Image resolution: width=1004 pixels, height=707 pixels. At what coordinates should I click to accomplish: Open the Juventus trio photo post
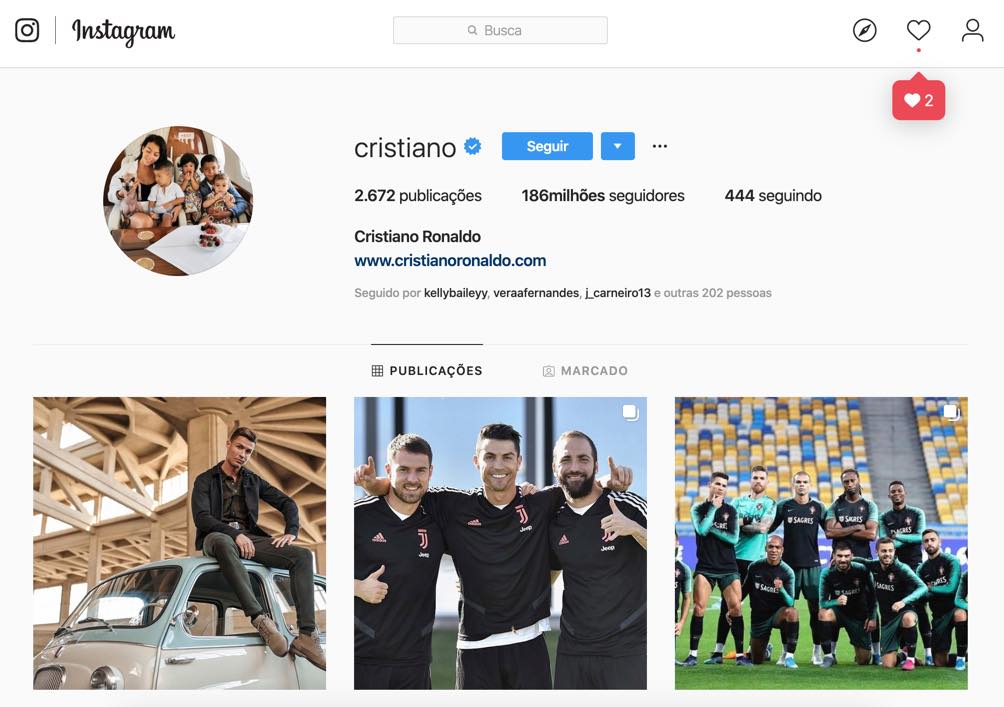click(500, 543)
